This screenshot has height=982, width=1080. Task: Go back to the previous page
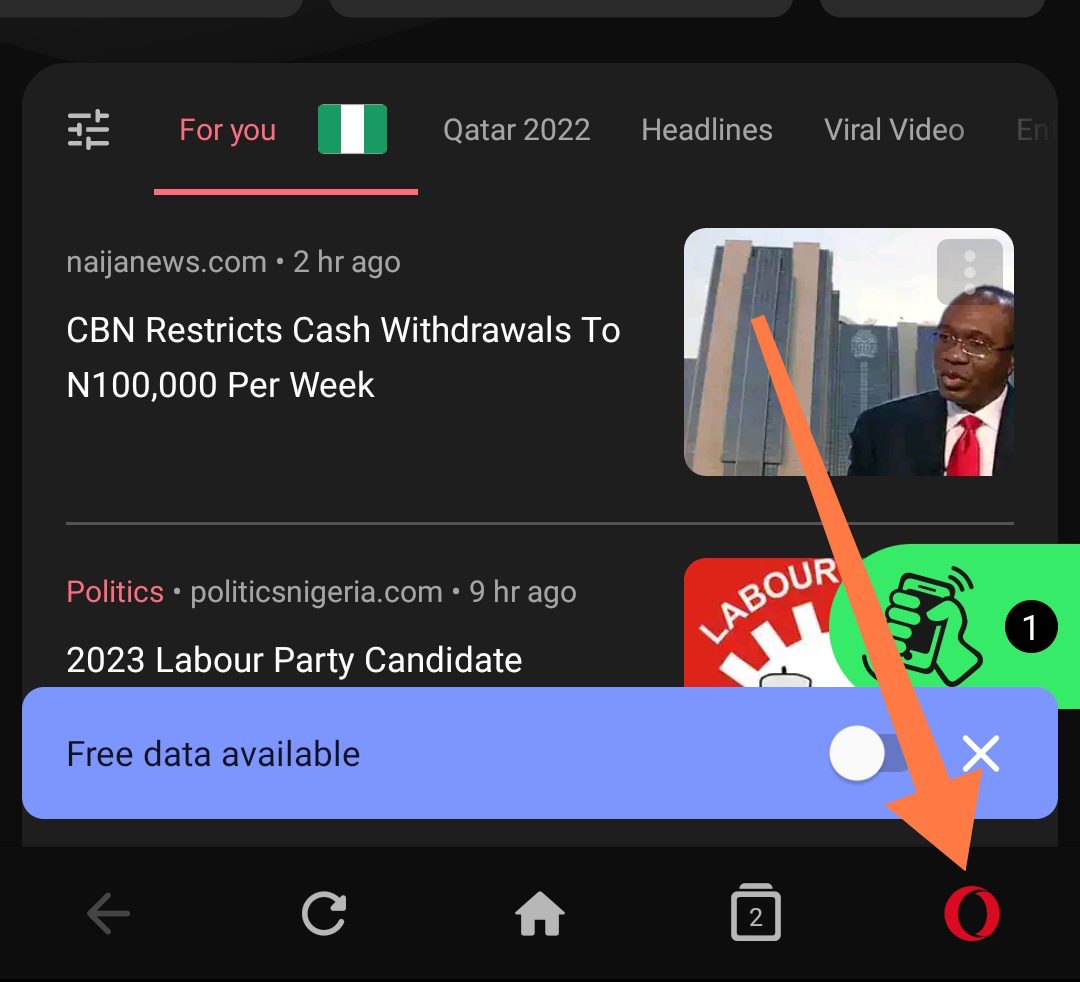pyautogui.click(x=108, y=913)
